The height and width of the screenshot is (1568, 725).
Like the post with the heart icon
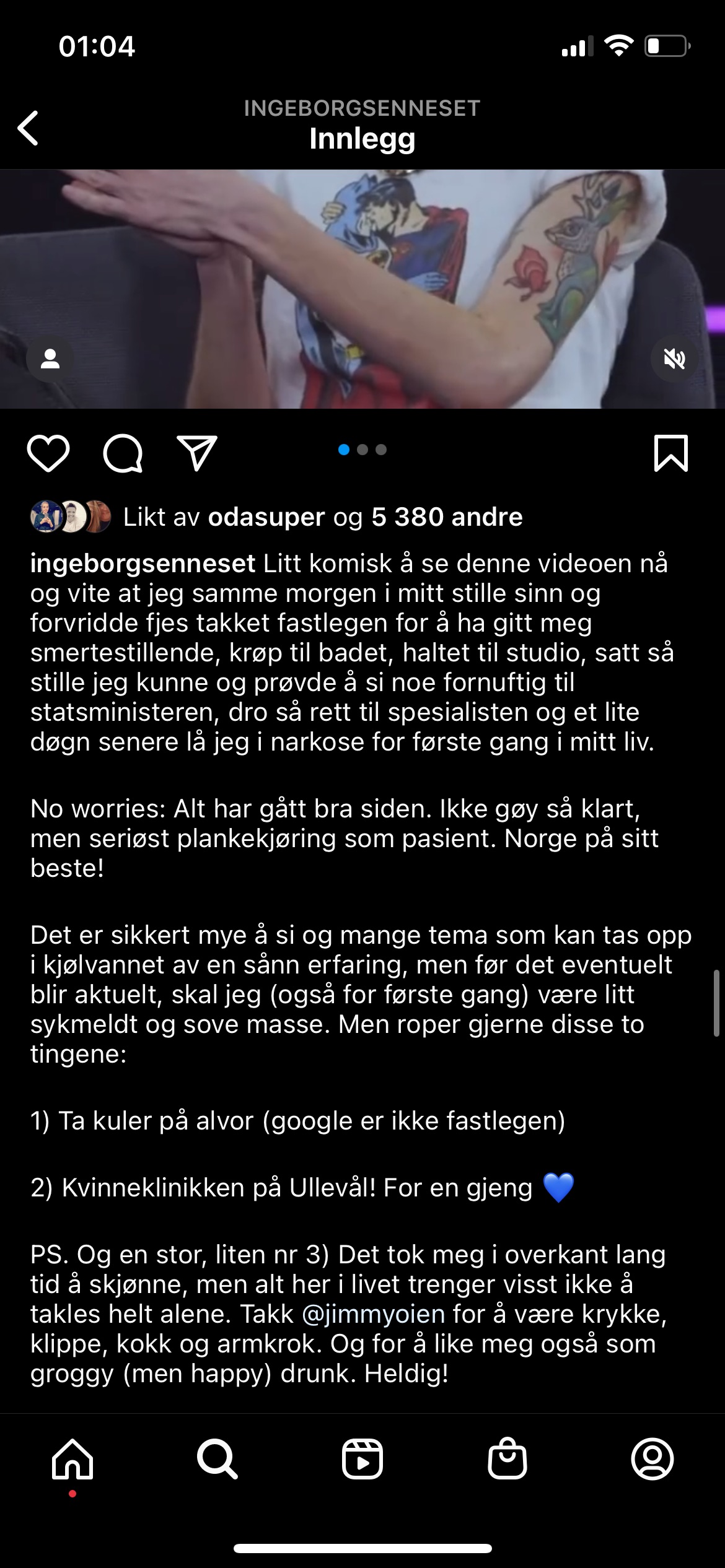pyautogui.click(x=48, y=453)
